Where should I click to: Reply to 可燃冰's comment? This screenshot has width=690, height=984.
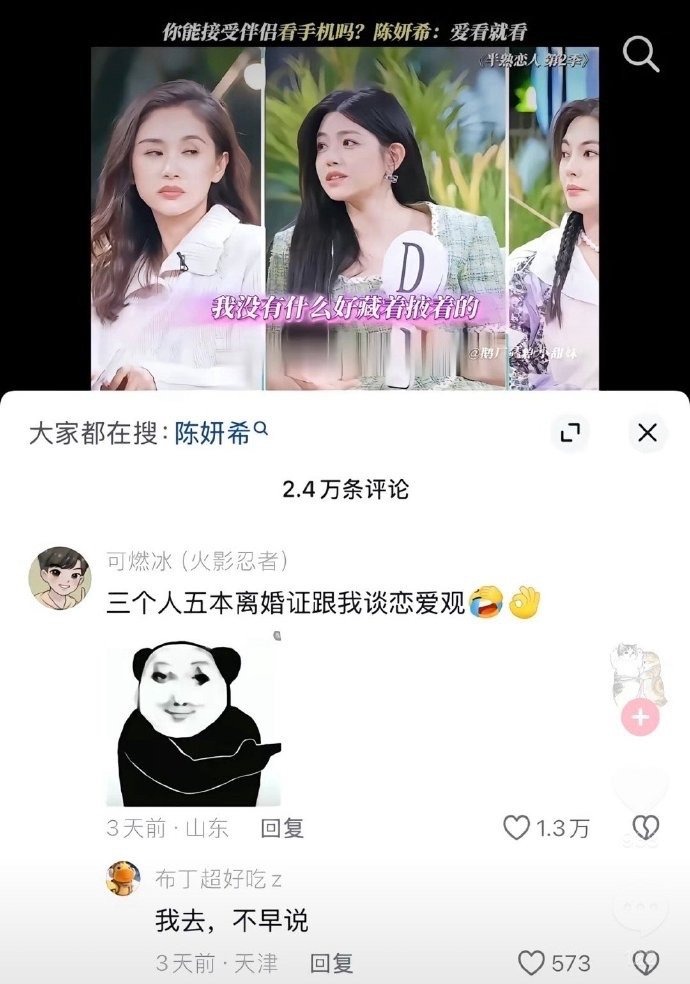pyautogui.click(x=282, y=828)
